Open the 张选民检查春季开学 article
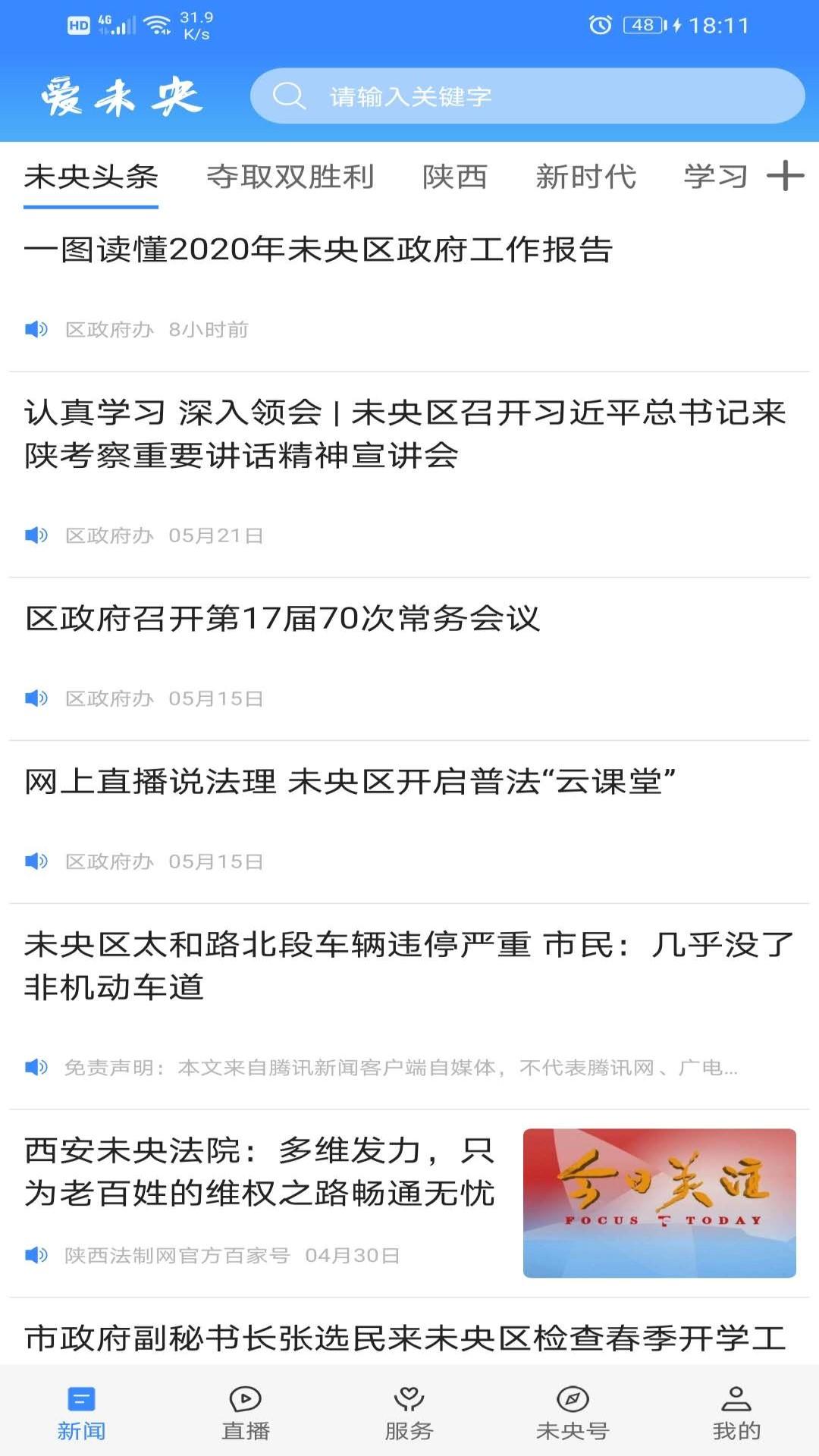 click(406, 1338)
